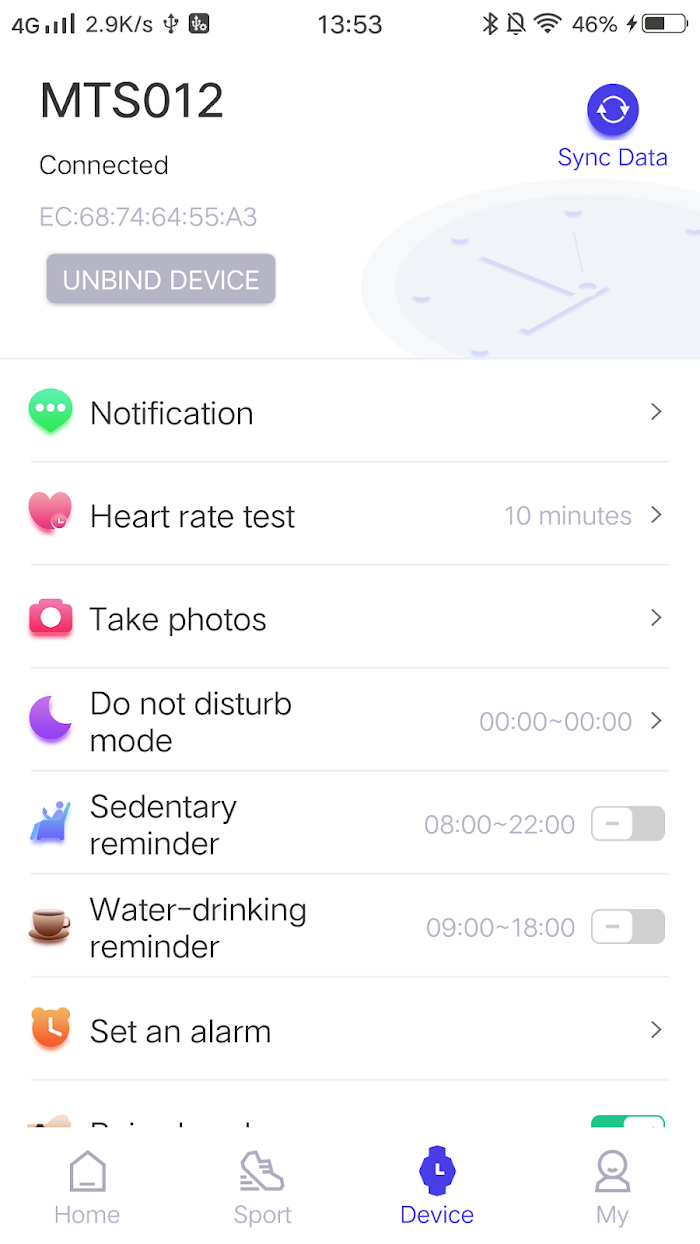Enable the Sedentary reminder switch
Image resolution: width=700 pixels, height=1244 pixels.
[628, 824]
